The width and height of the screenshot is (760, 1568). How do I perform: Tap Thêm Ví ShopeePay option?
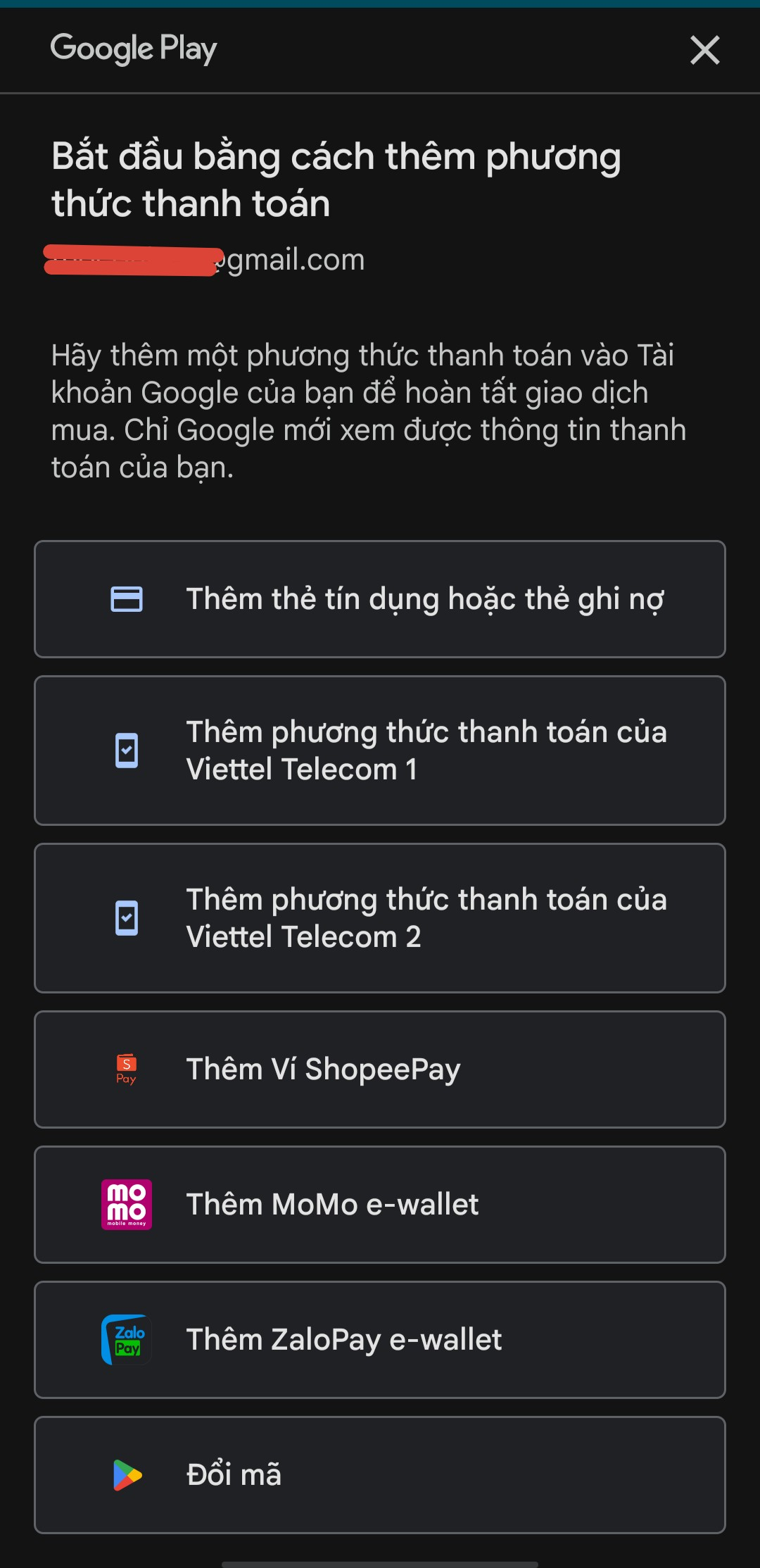coord(380,1070)
